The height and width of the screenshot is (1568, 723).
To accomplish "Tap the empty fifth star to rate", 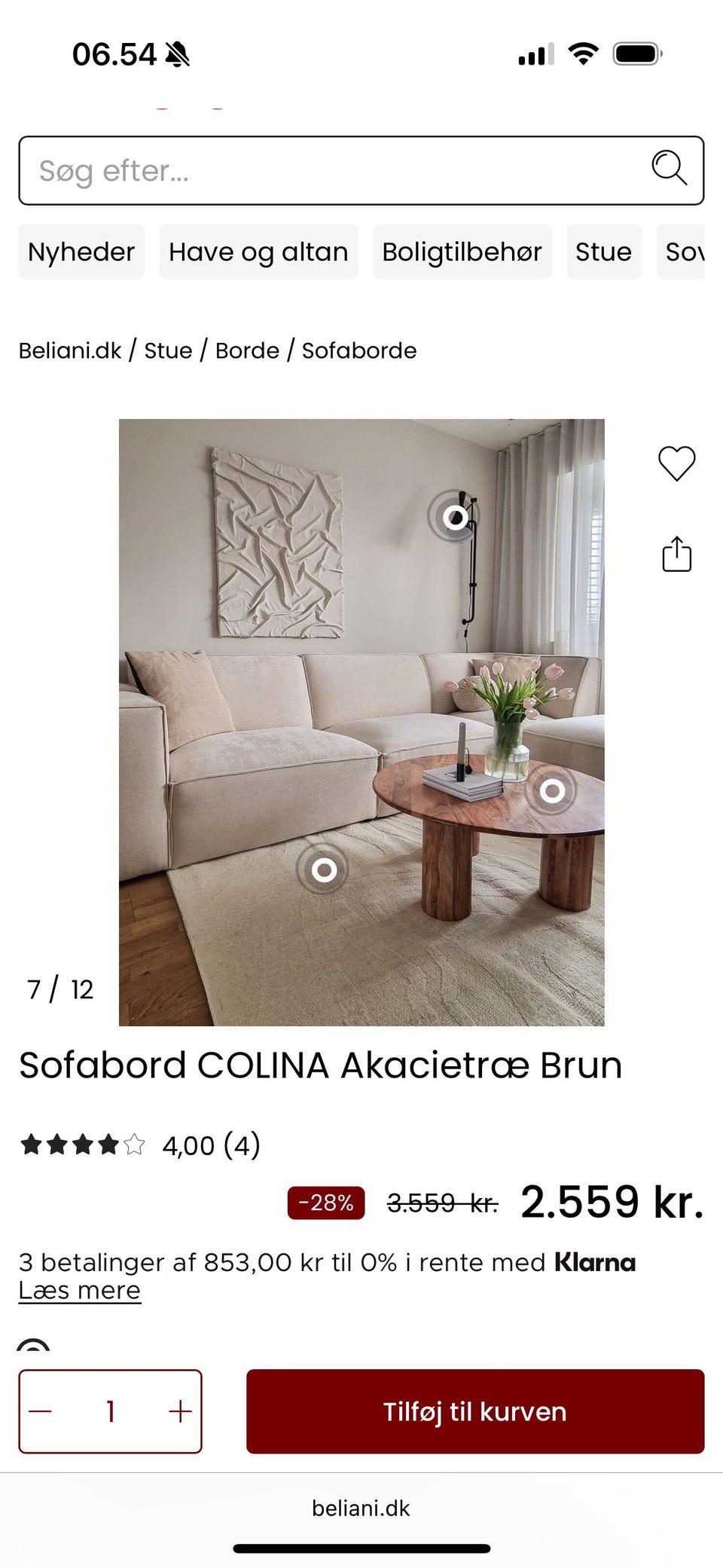I will (x=136, y=1145).
